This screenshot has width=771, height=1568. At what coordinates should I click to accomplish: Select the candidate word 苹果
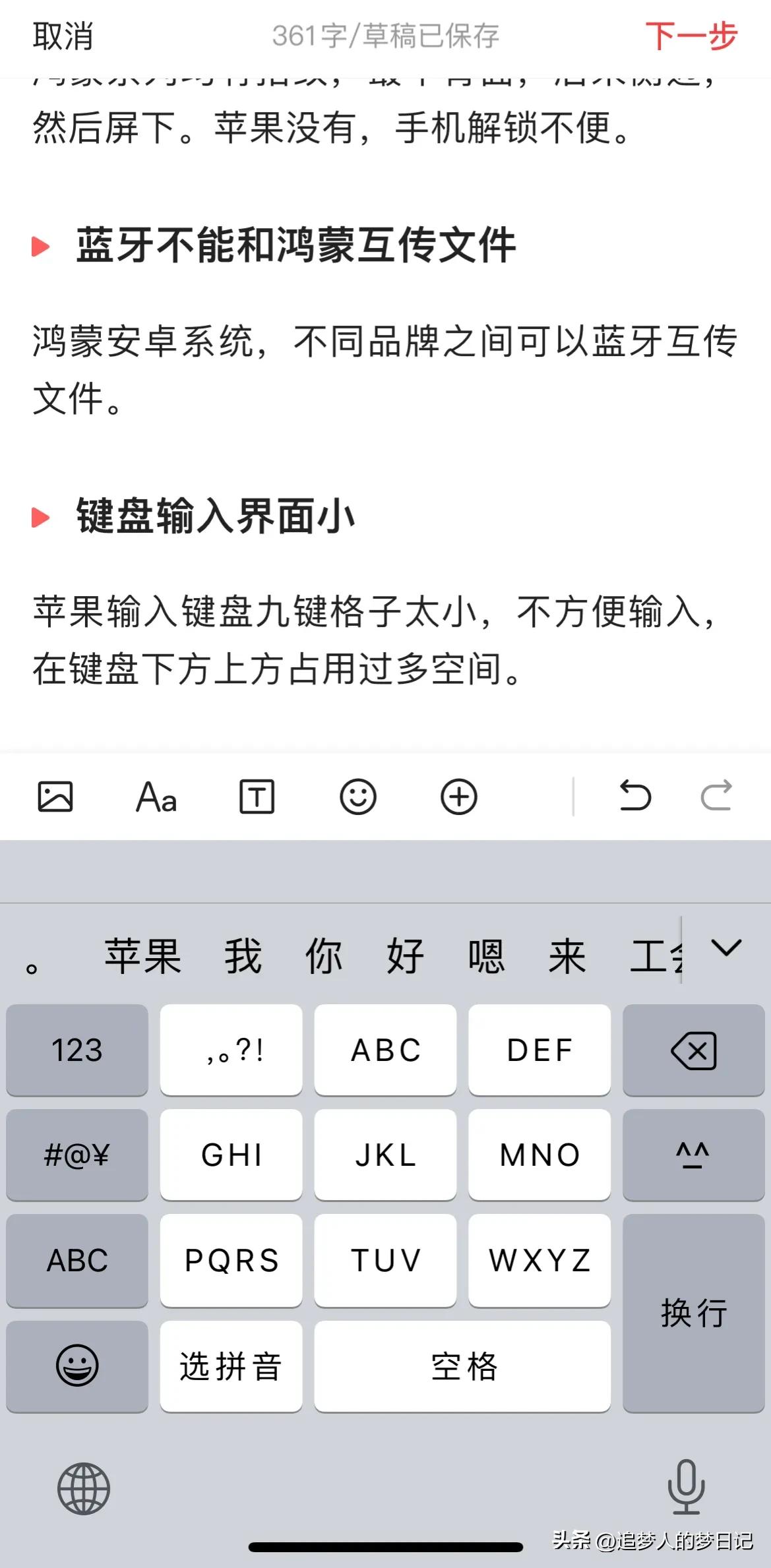click(145, 955)
